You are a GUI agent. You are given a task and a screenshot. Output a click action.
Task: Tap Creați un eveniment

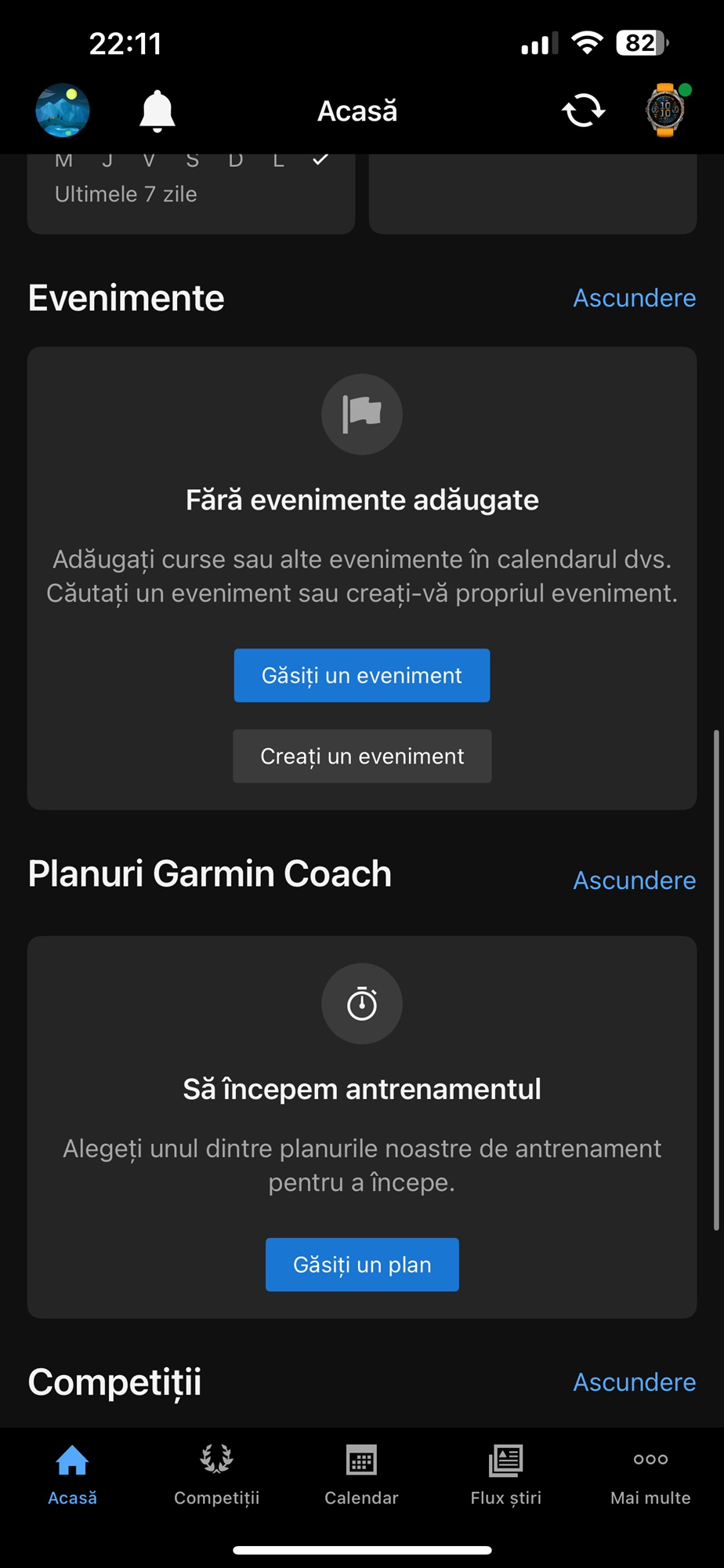click(362, 756)
